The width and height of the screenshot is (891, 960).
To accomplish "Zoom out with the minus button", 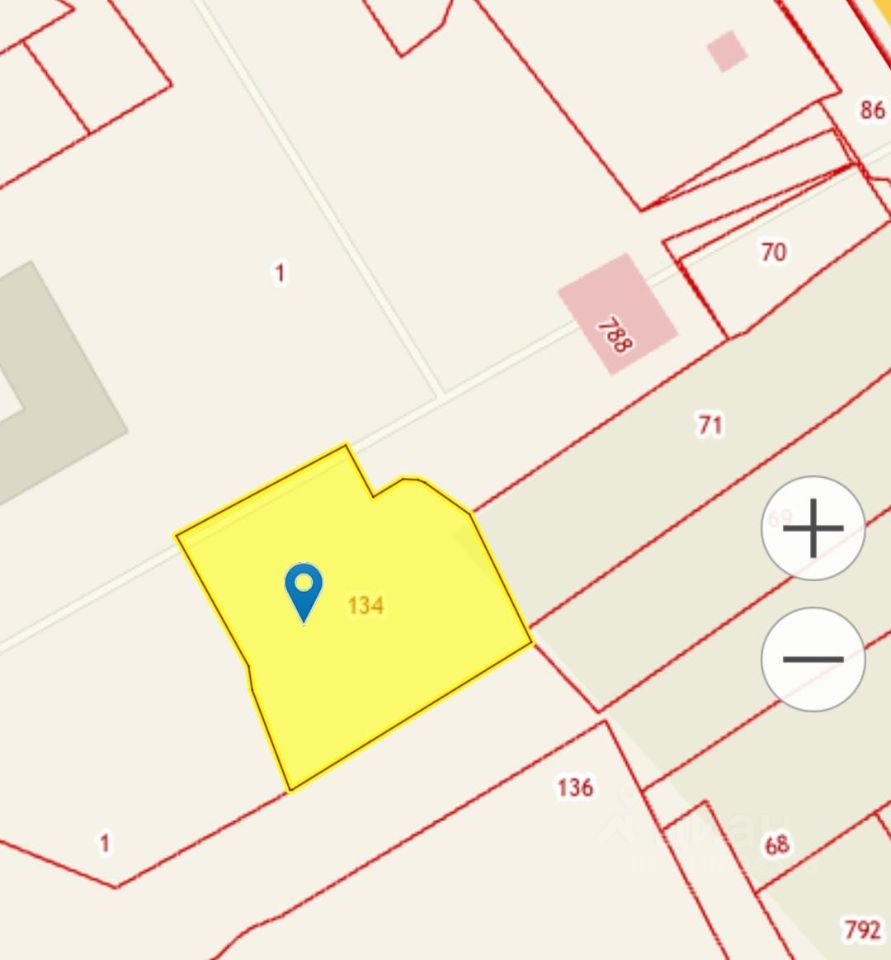I will 813,659.
